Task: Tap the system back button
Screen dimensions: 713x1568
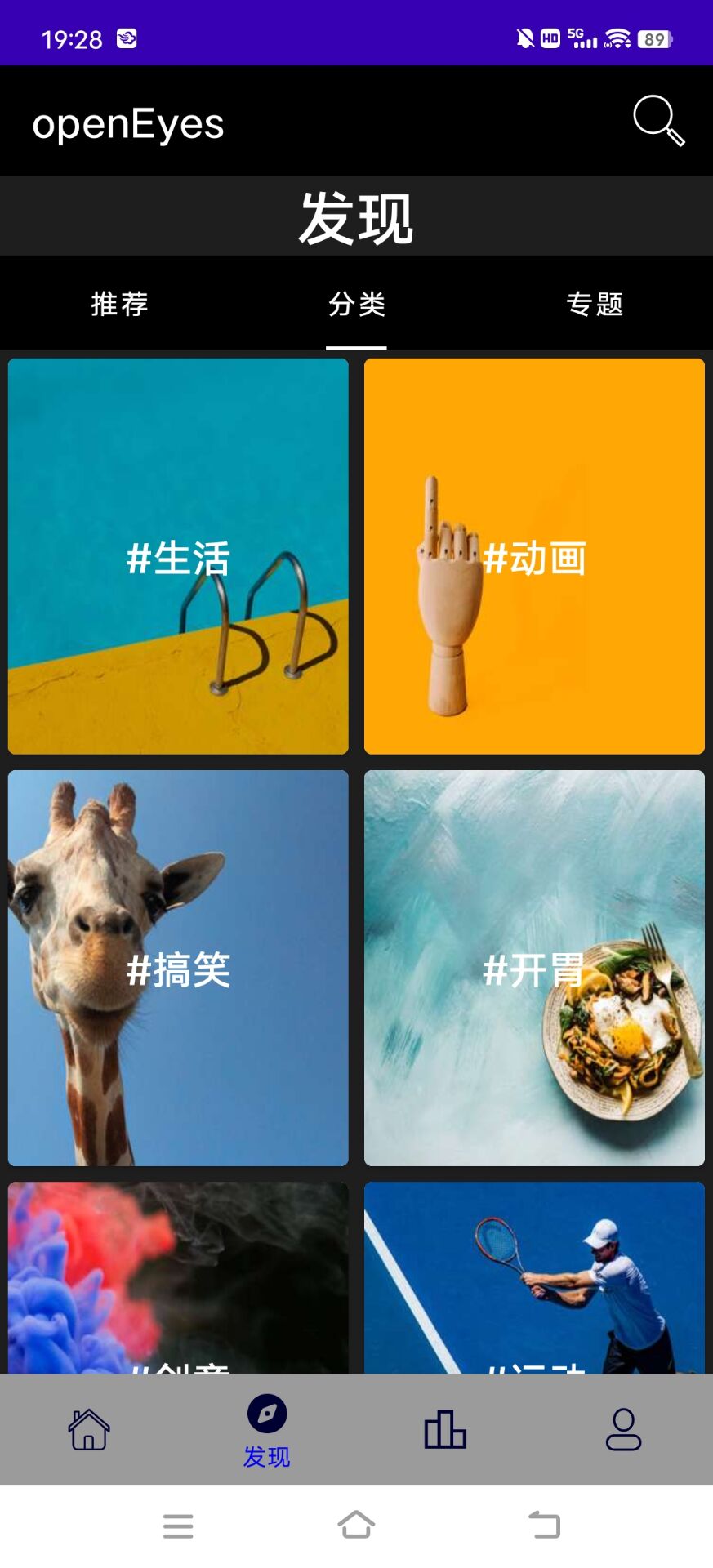Action: click(x=545, y=1525)
